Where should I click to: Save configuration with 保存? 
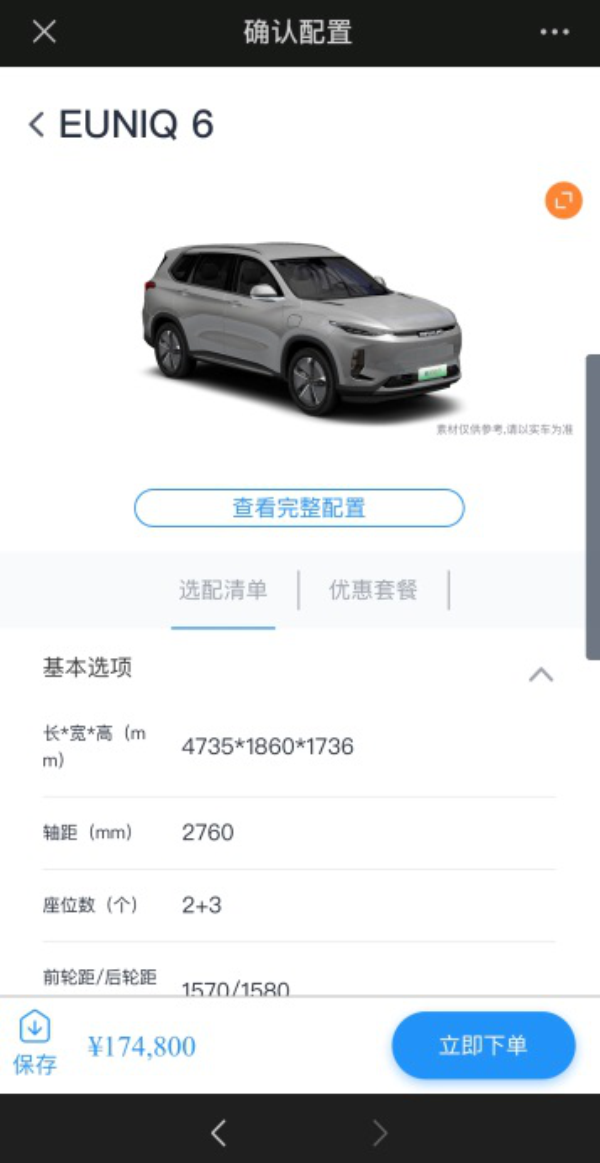click(35, 1044)
